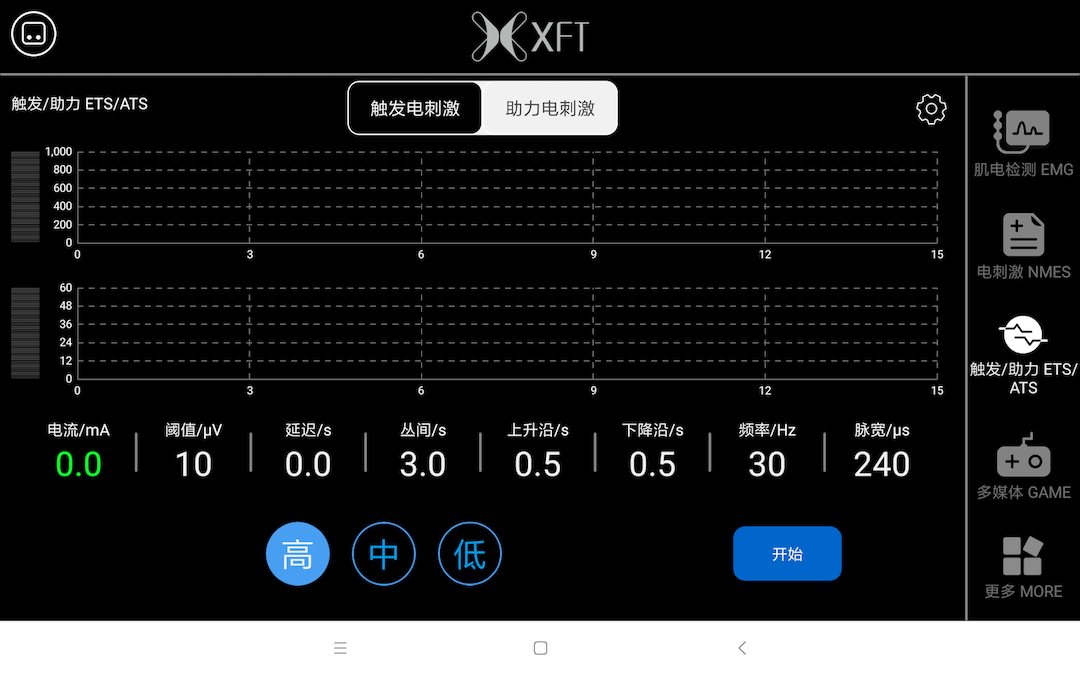Screen dimensions: 1080x675
Task: Tap the device icon in top-left corner
Action: coord(33,34)
